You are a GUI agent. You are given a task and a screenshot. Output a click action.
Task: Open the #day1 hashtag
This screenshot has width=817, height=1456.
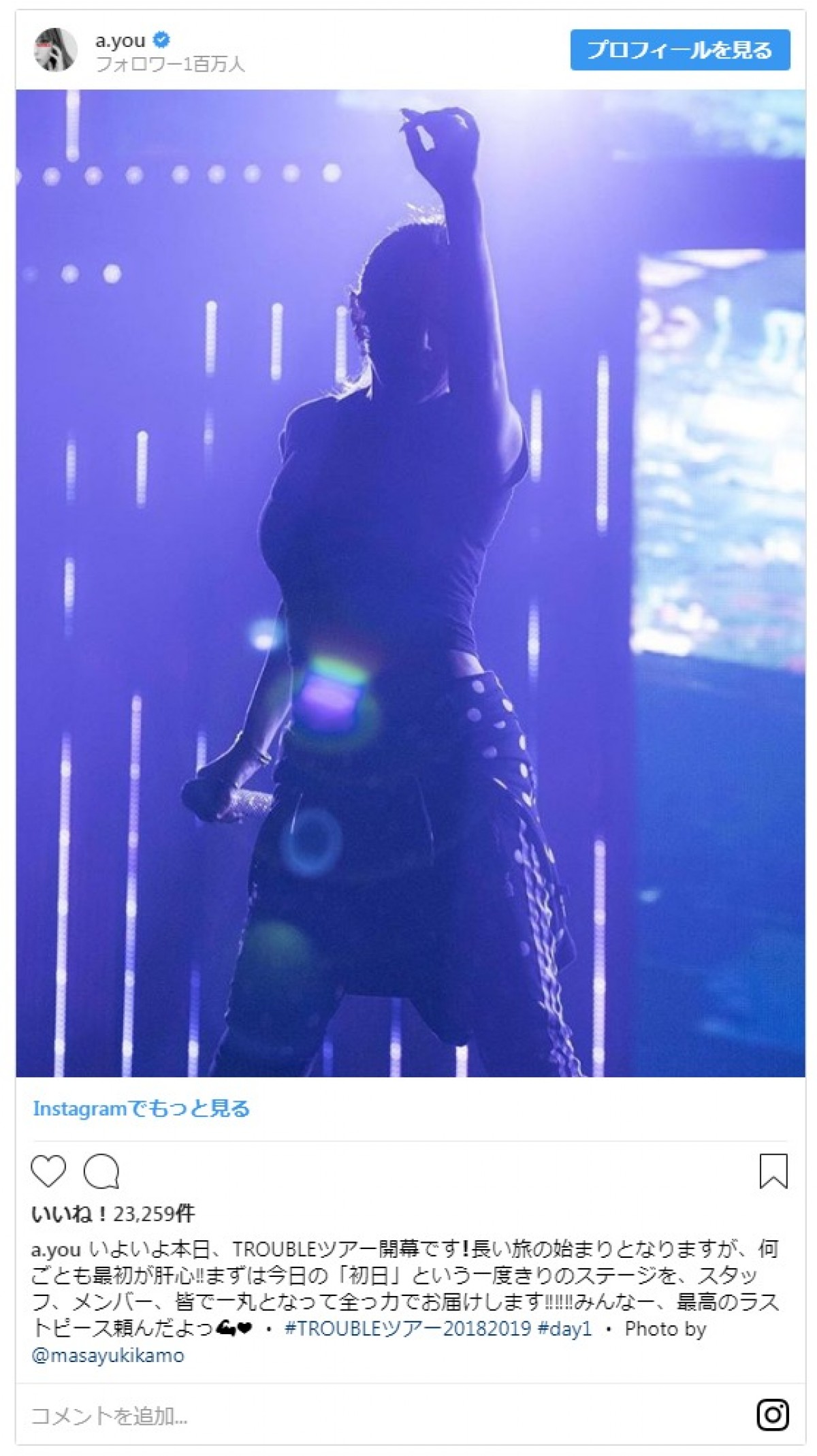(564, 1329)
